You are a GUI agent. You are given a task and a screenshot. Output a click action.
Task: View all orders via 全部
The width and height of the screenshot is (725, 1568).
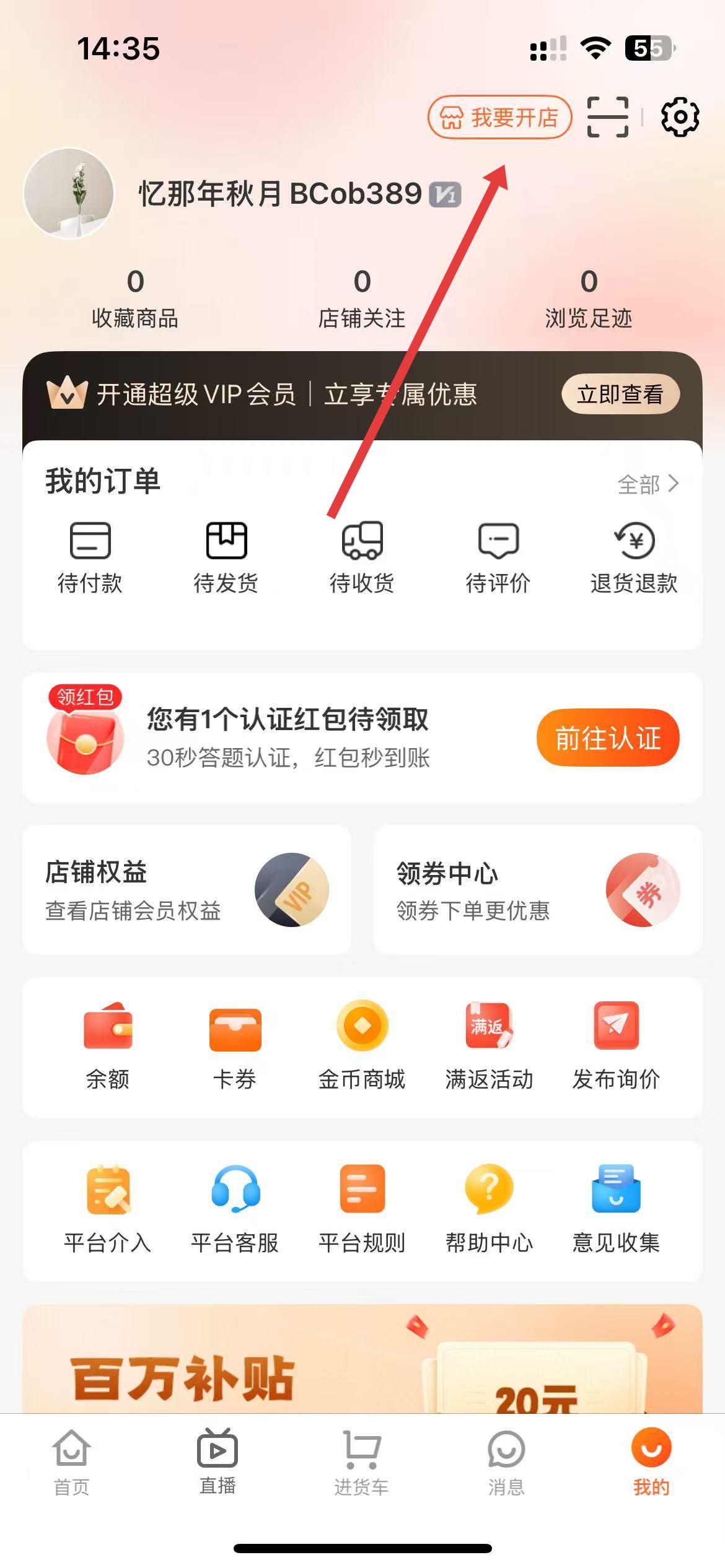pyautogui.click(x=648, y=484)
